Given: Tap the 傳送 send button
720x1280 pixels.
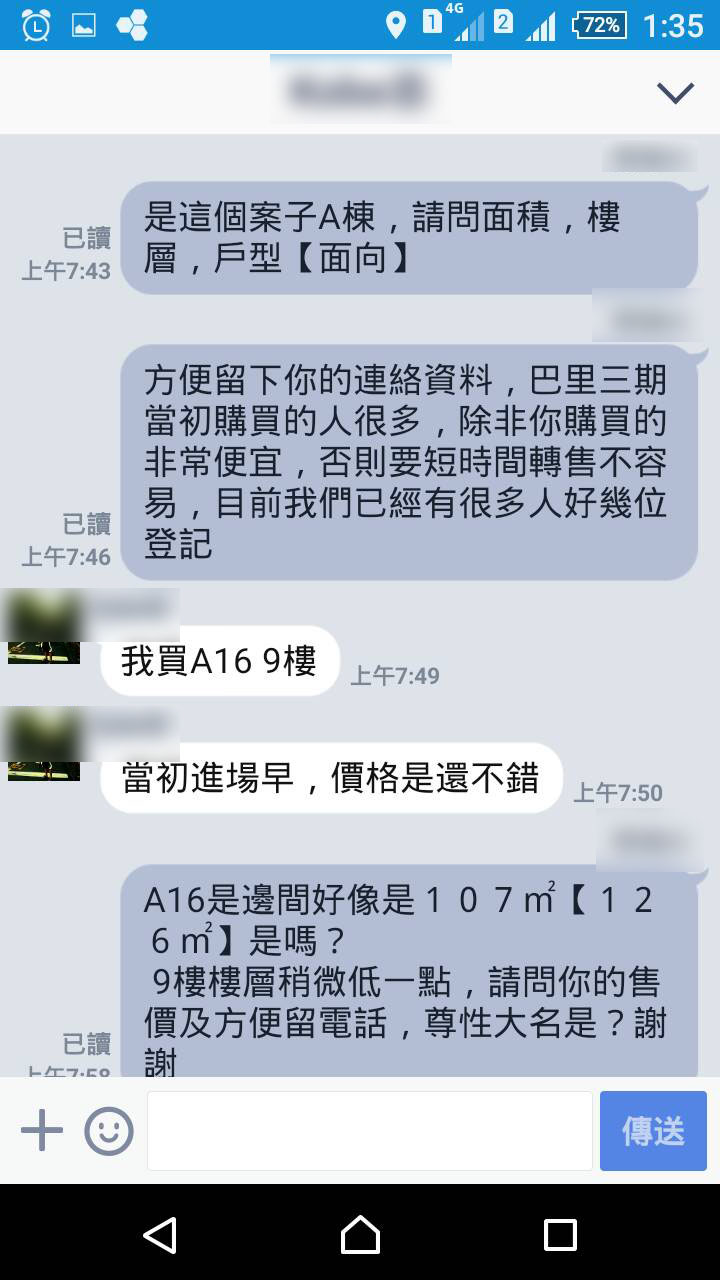Looking at the screenshot, I should click(653, 1131).
